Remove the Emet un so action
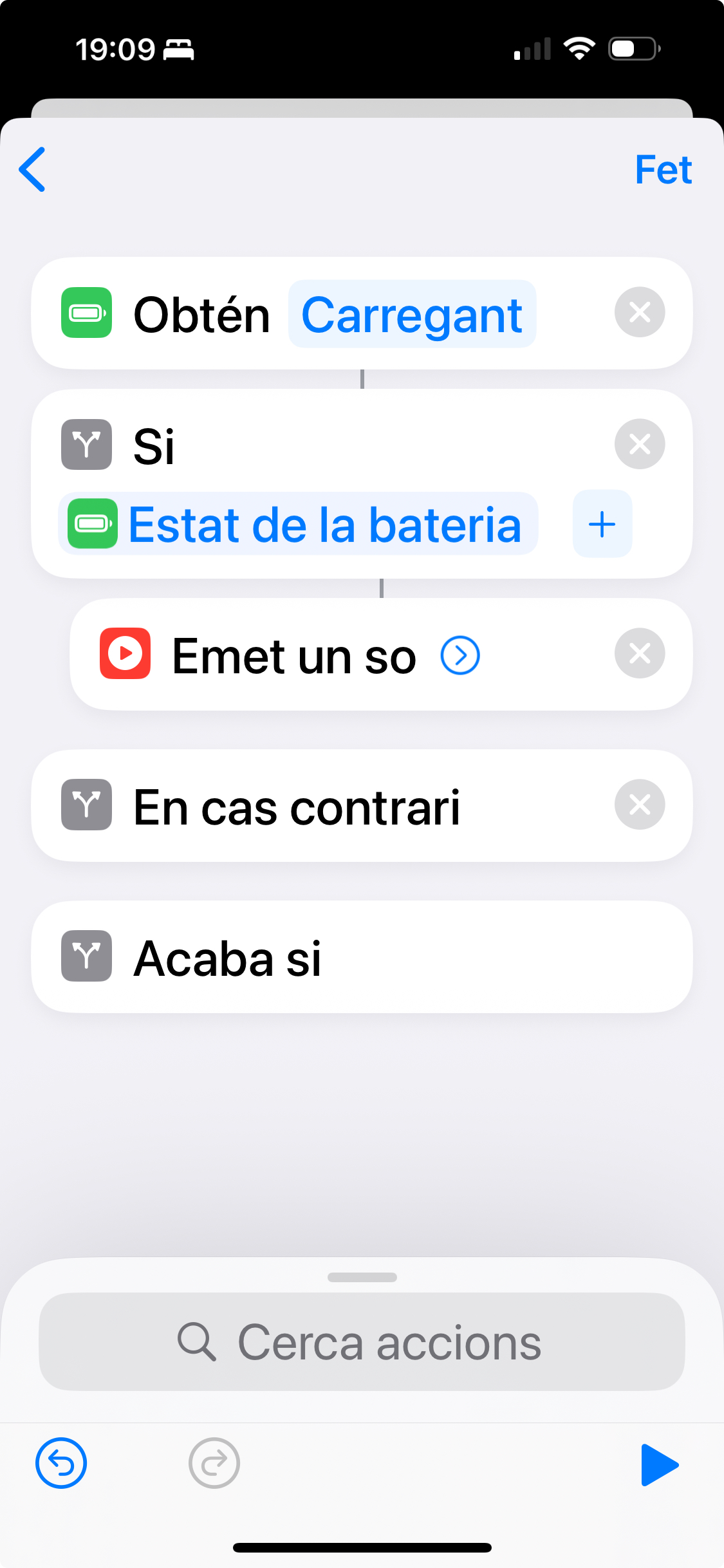Screen dimensions: 724x1568 click(640, 653)
